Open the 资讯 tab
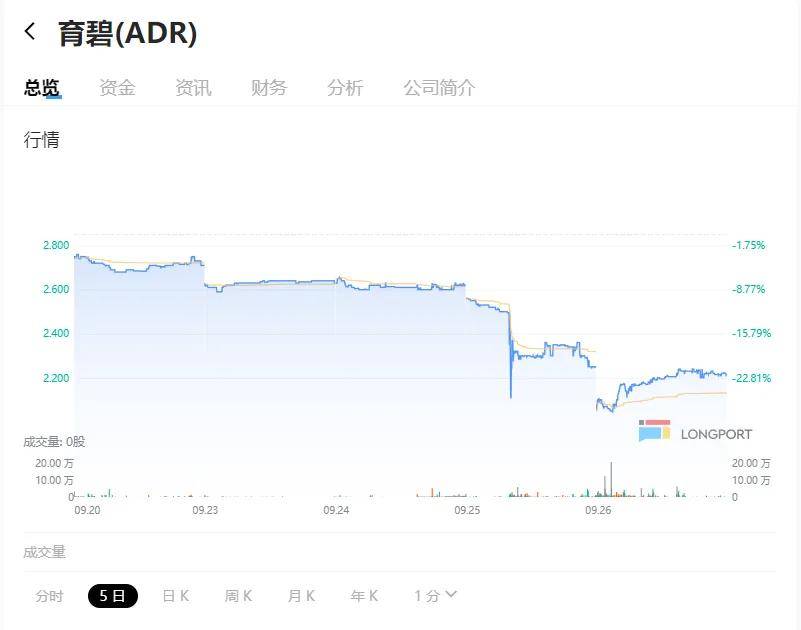801x630 pixels. 193,88
